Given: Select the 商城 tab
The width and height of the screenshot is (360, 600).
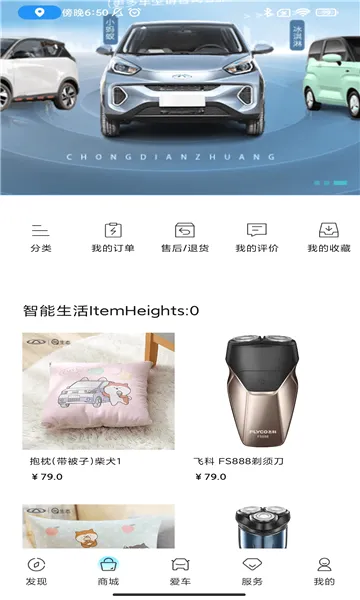Looking at the screenshot, I should tap(108, 572).
